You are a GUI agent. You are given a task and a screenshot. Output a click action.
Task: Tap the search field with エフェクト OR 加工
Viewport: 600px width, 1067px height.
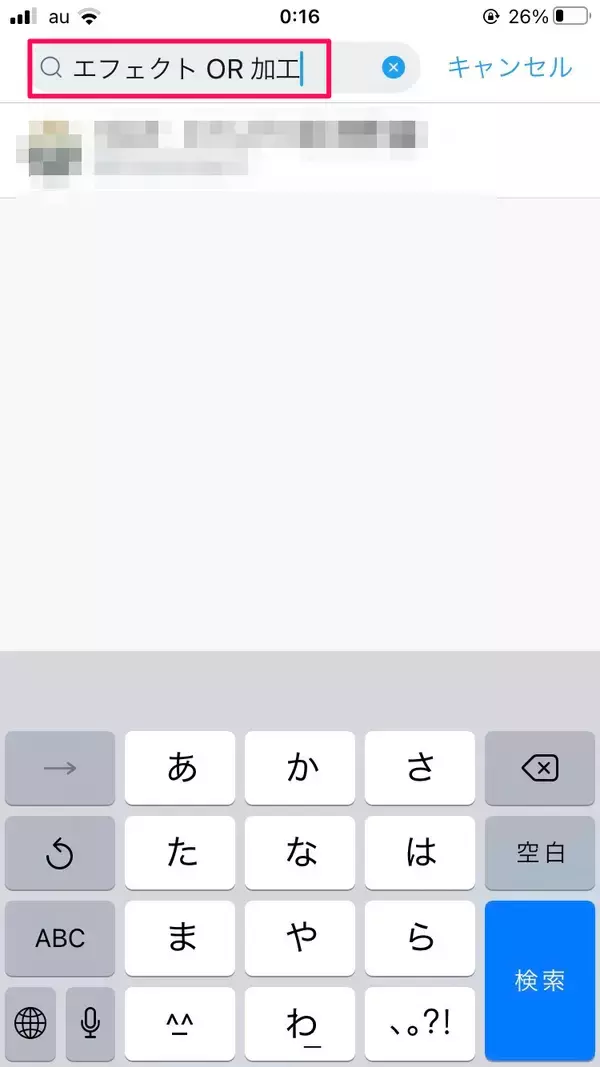click(224, 68)
